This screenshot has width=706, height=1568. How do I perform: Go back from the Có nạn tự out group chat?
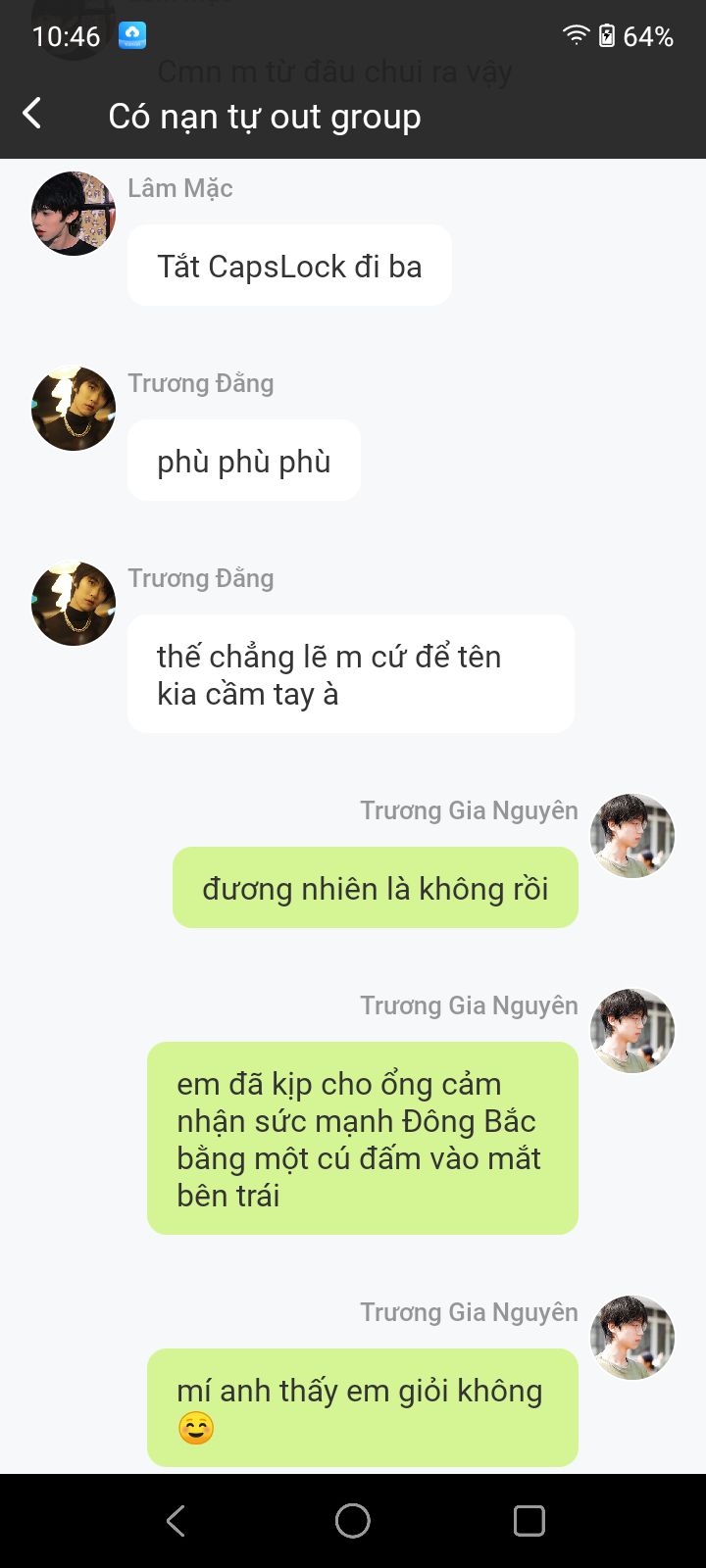pos(32,114)
